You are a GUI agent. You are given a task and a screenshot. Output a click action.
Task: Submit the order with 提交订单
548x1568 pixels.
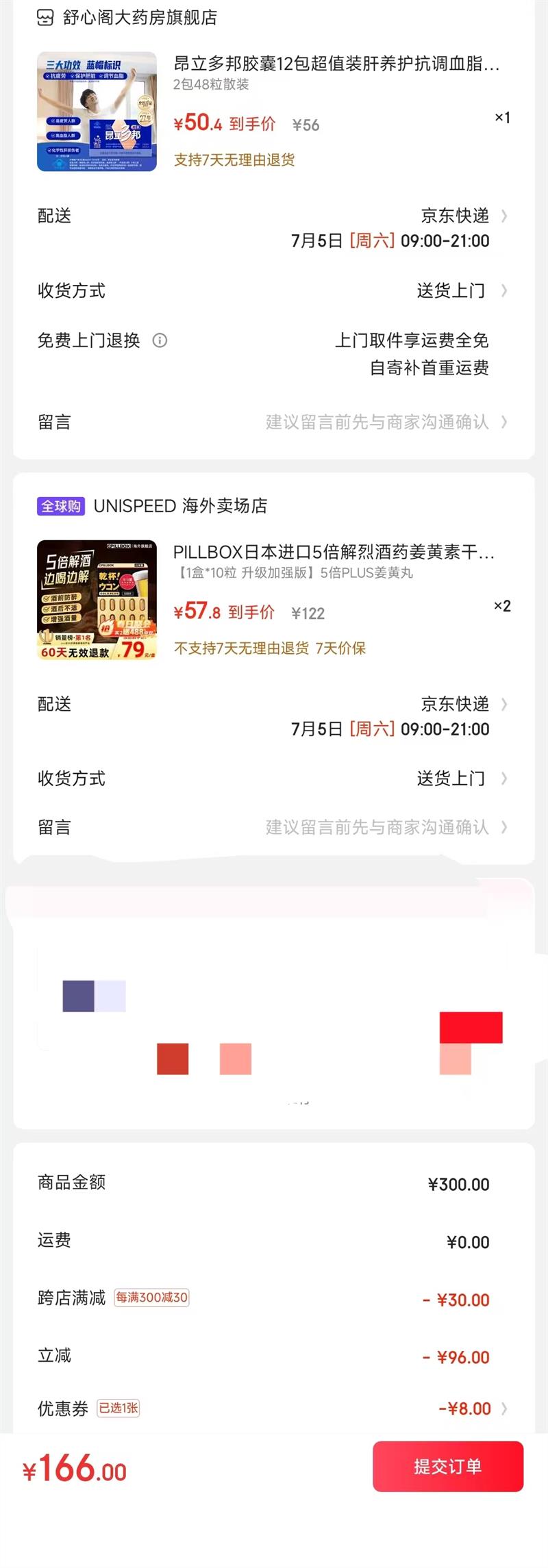(x=448, y=1466)
